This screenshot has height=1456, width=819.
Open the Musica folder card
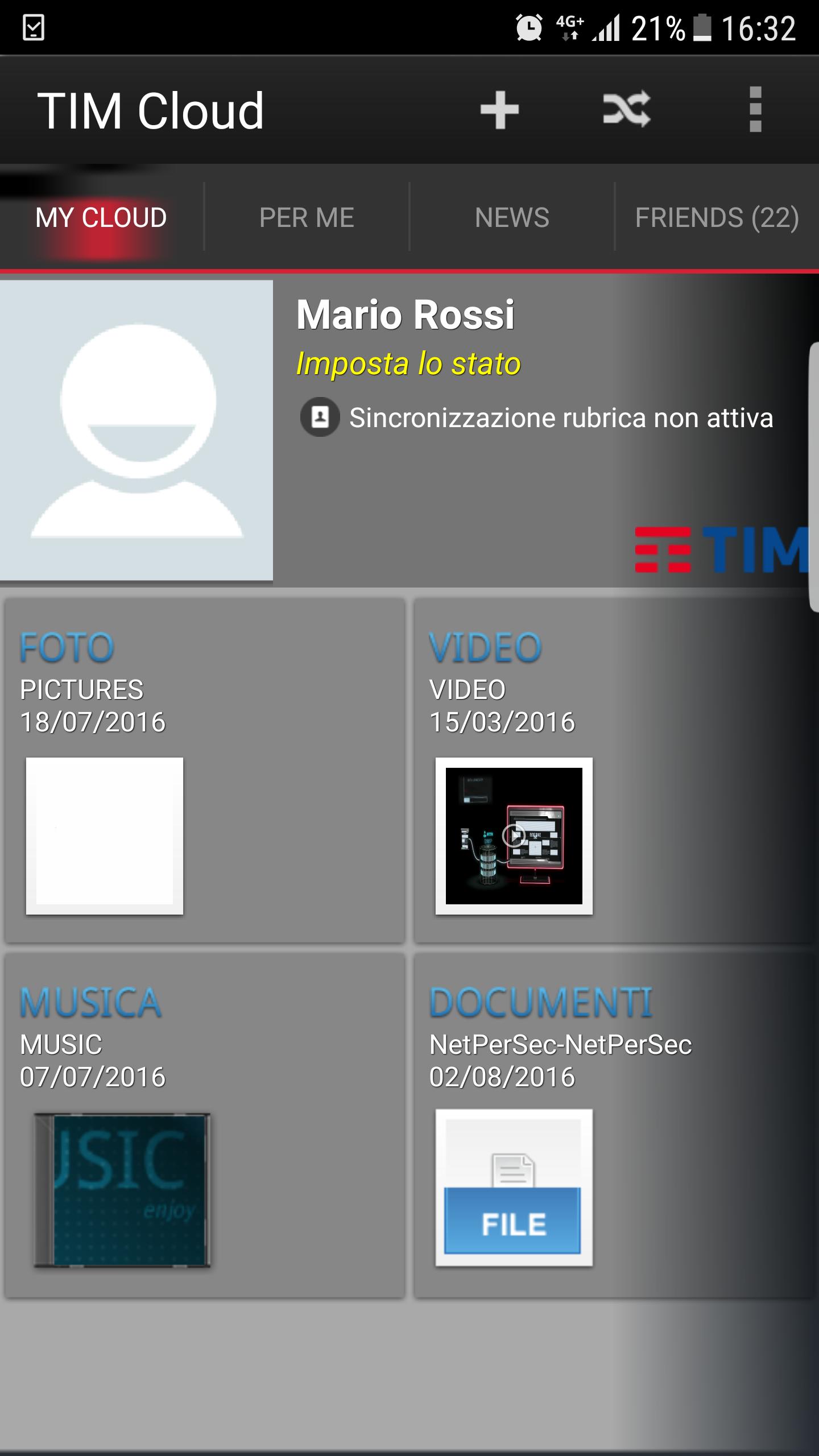tap(205, 1126)
